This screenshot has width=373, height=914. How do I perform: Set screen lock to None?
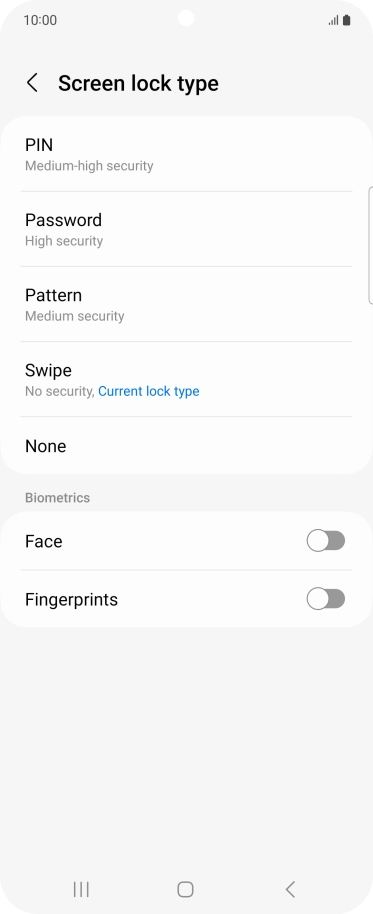(x=186, y=446)
